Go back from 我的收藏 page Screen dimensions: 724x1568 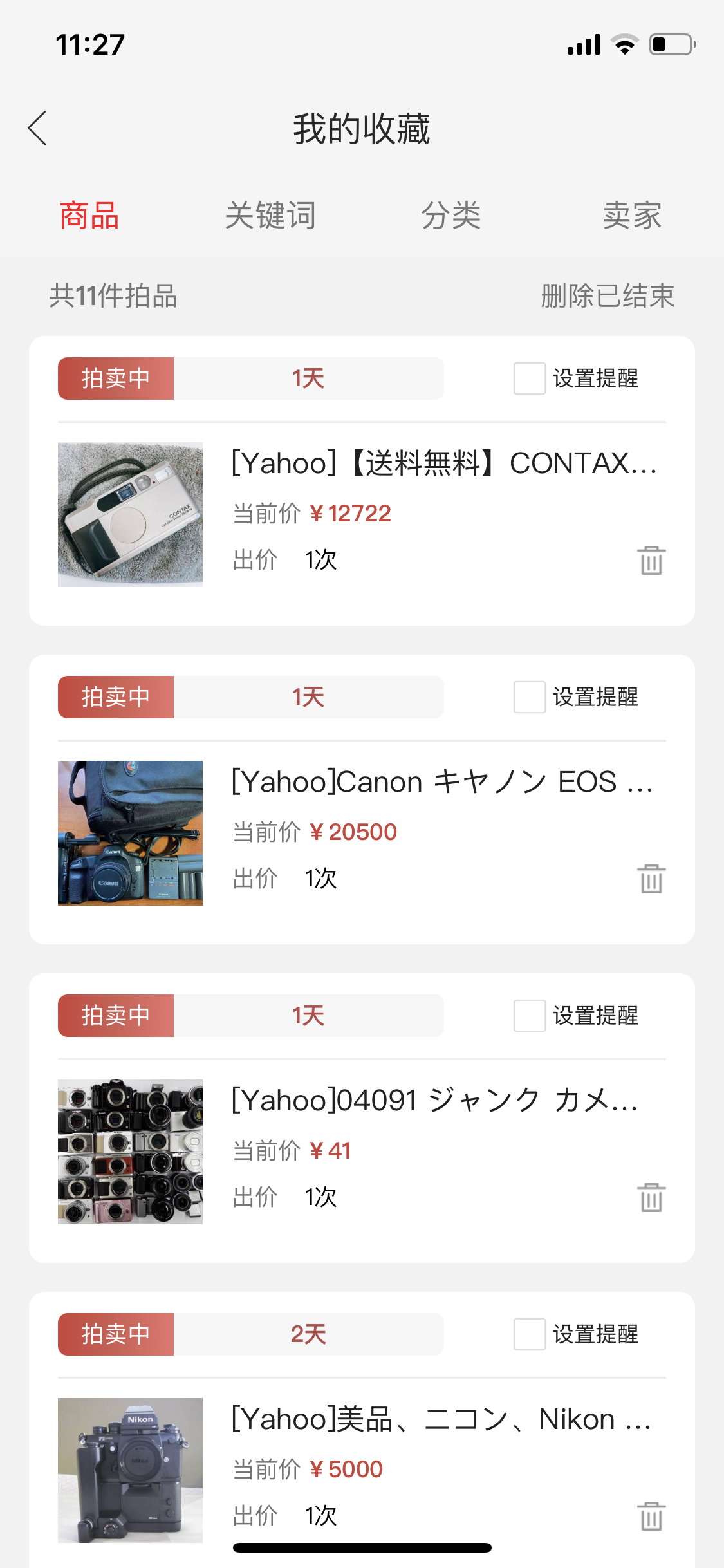click(38, 128)
